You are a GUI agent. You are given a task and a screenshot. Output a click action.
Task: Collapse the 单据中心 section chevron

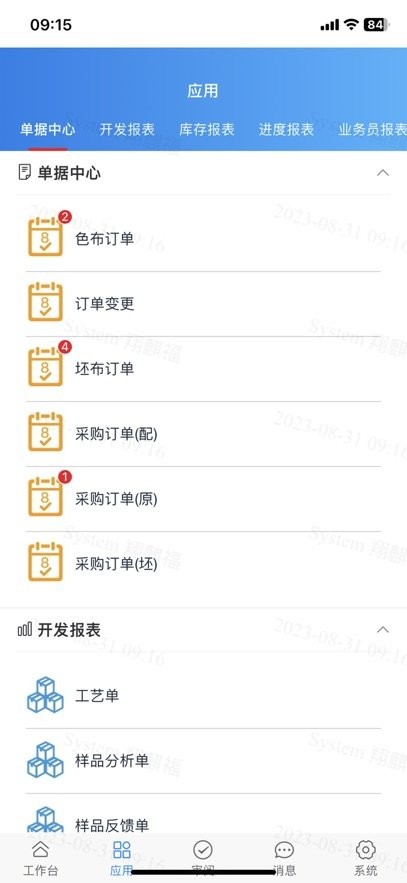click(383, 172)
